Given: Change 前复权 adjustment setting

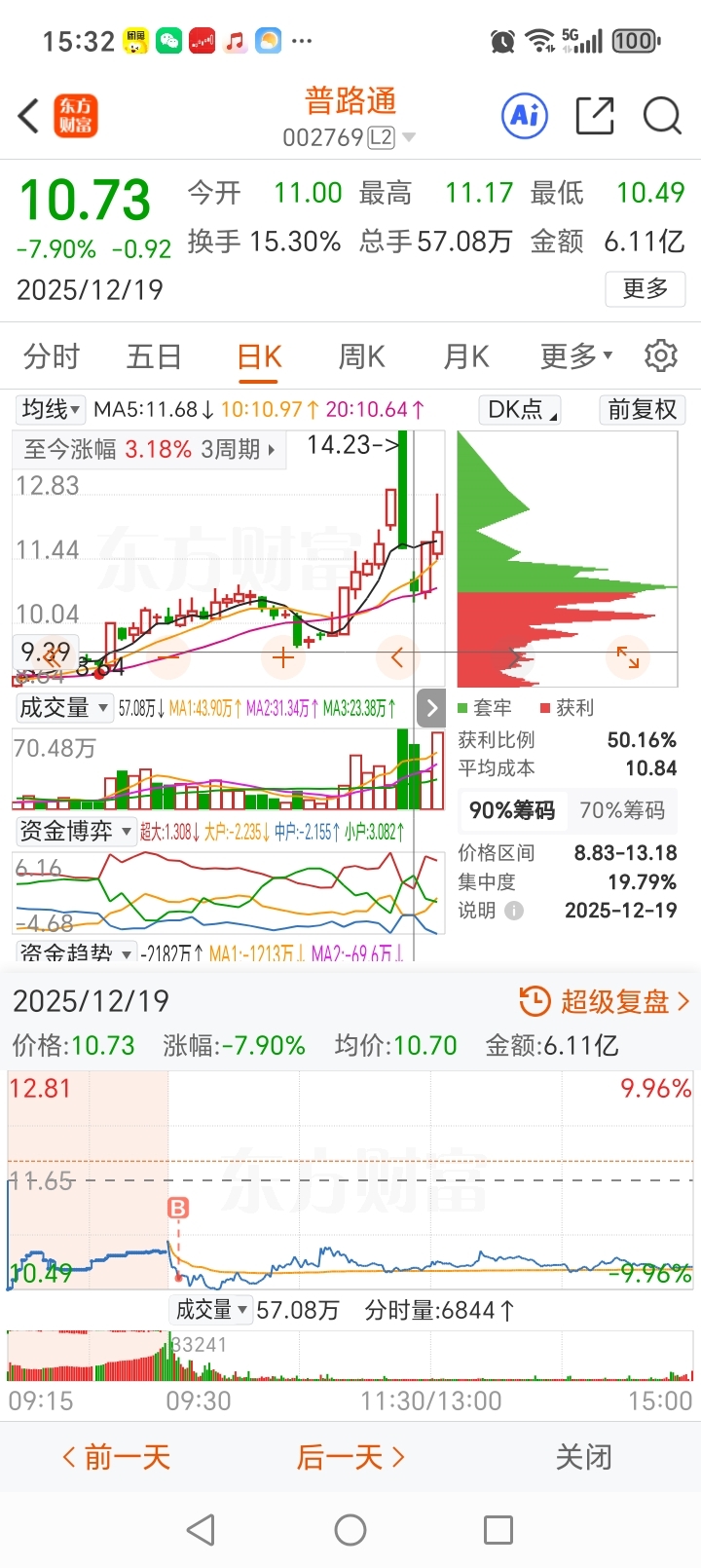Looking at the screenshot, I should tap(643, 409).
